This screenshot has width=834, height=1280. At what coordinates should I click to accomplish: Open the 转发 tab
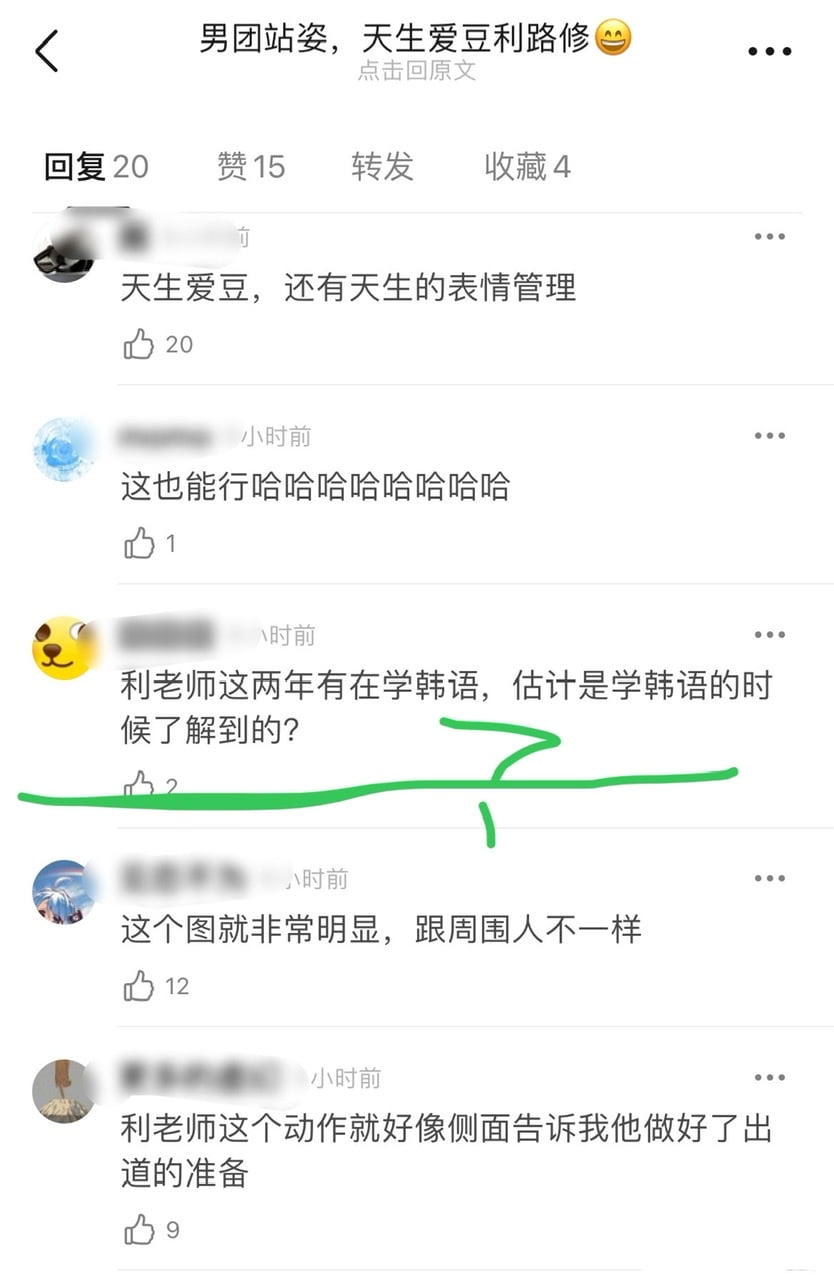[382, 167]
